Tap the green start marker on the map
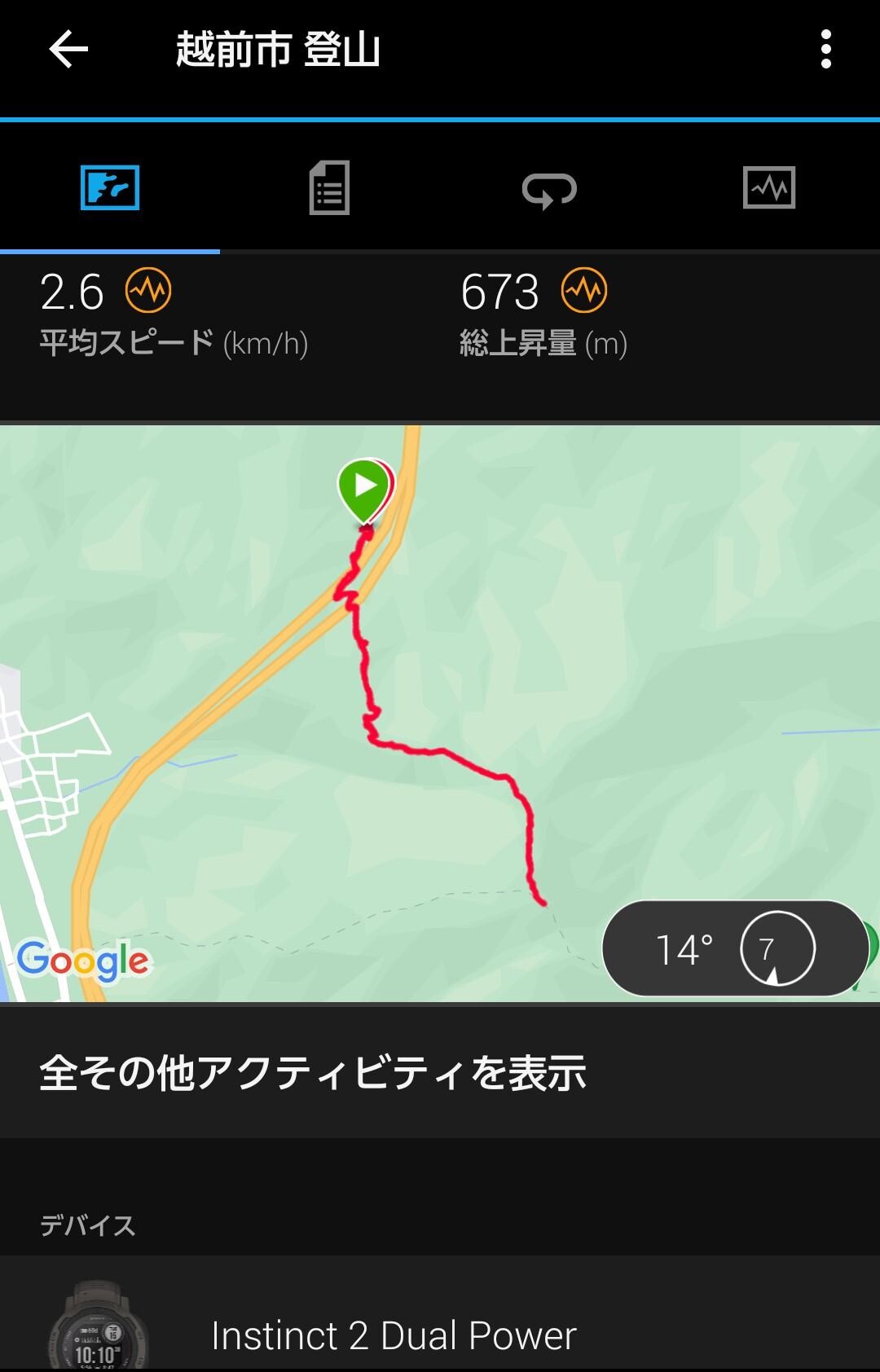This screenshot has width=880, height=1372. click(366, 489)
